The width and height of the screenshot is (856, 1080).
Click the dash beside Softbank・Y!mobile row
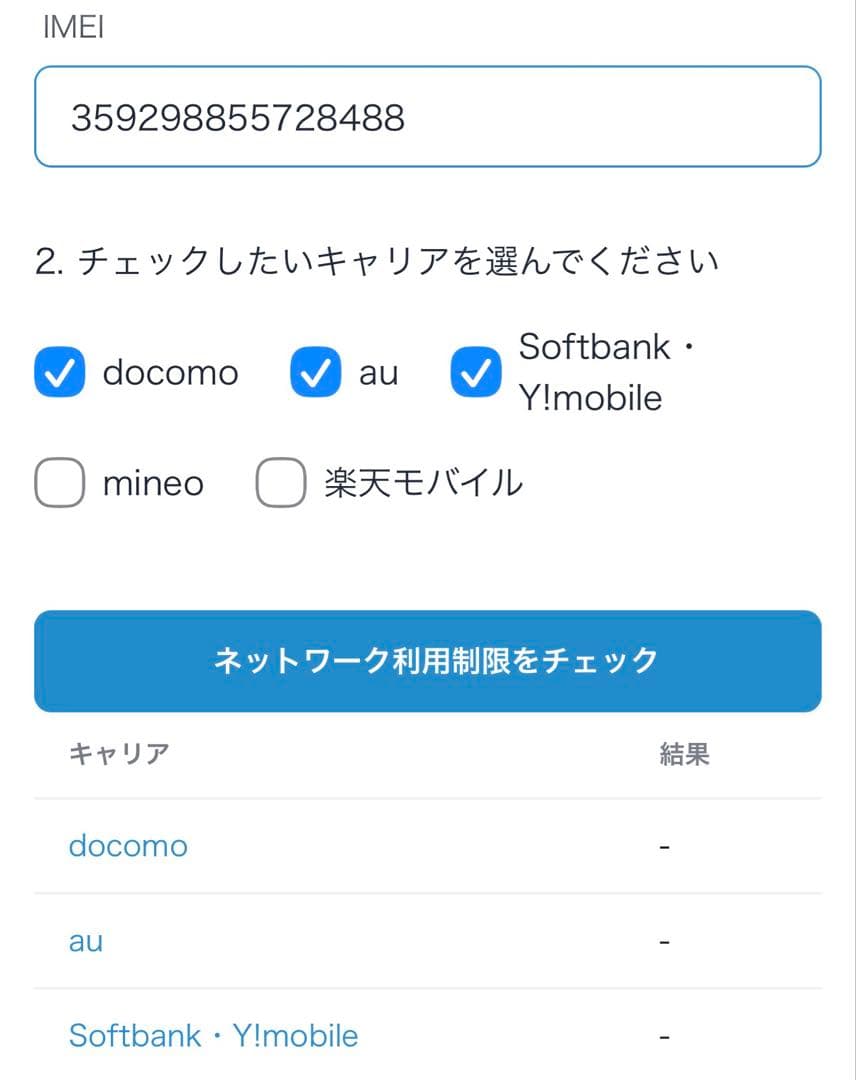coord(663,1036)
